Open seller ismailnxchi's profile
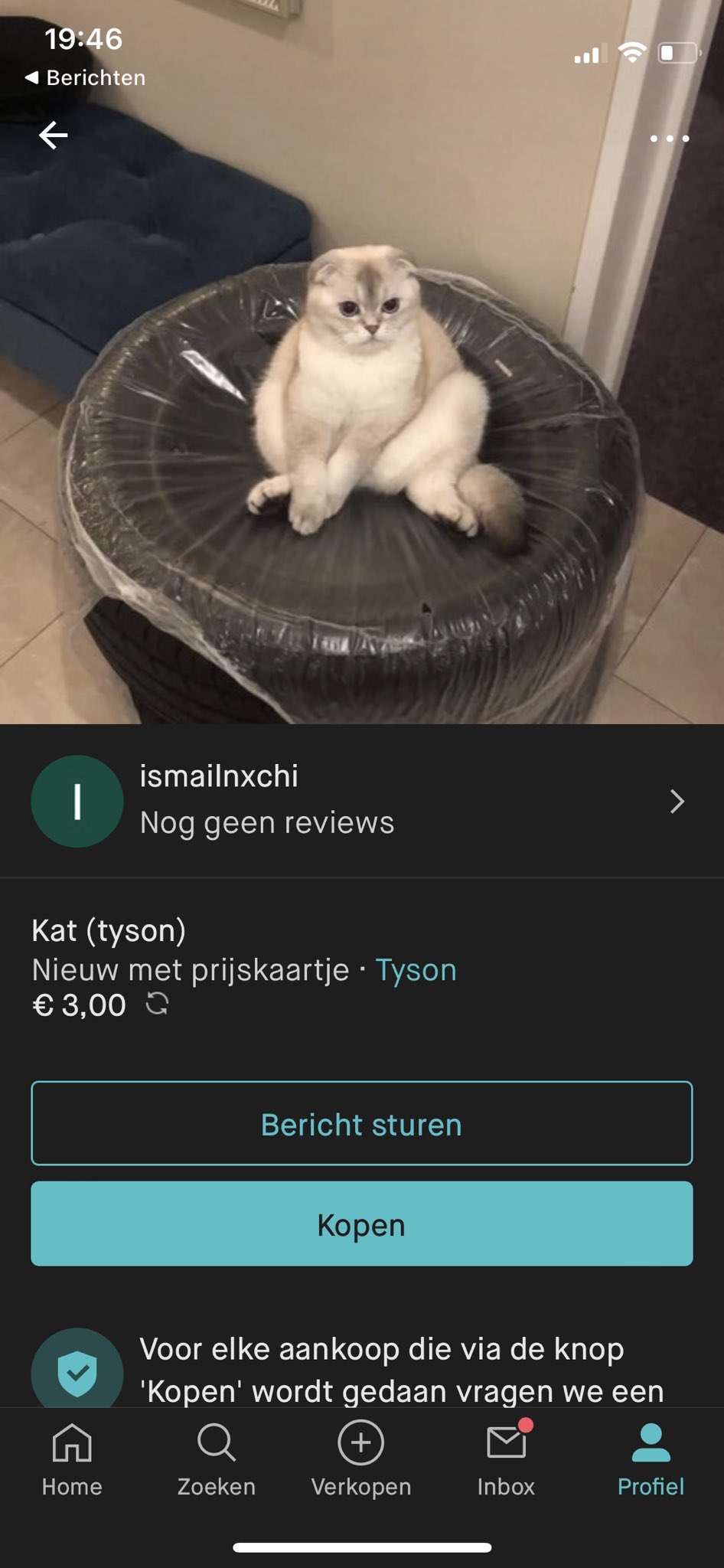The height and width of the screenshot is (1568, 724). pos(361,801)
